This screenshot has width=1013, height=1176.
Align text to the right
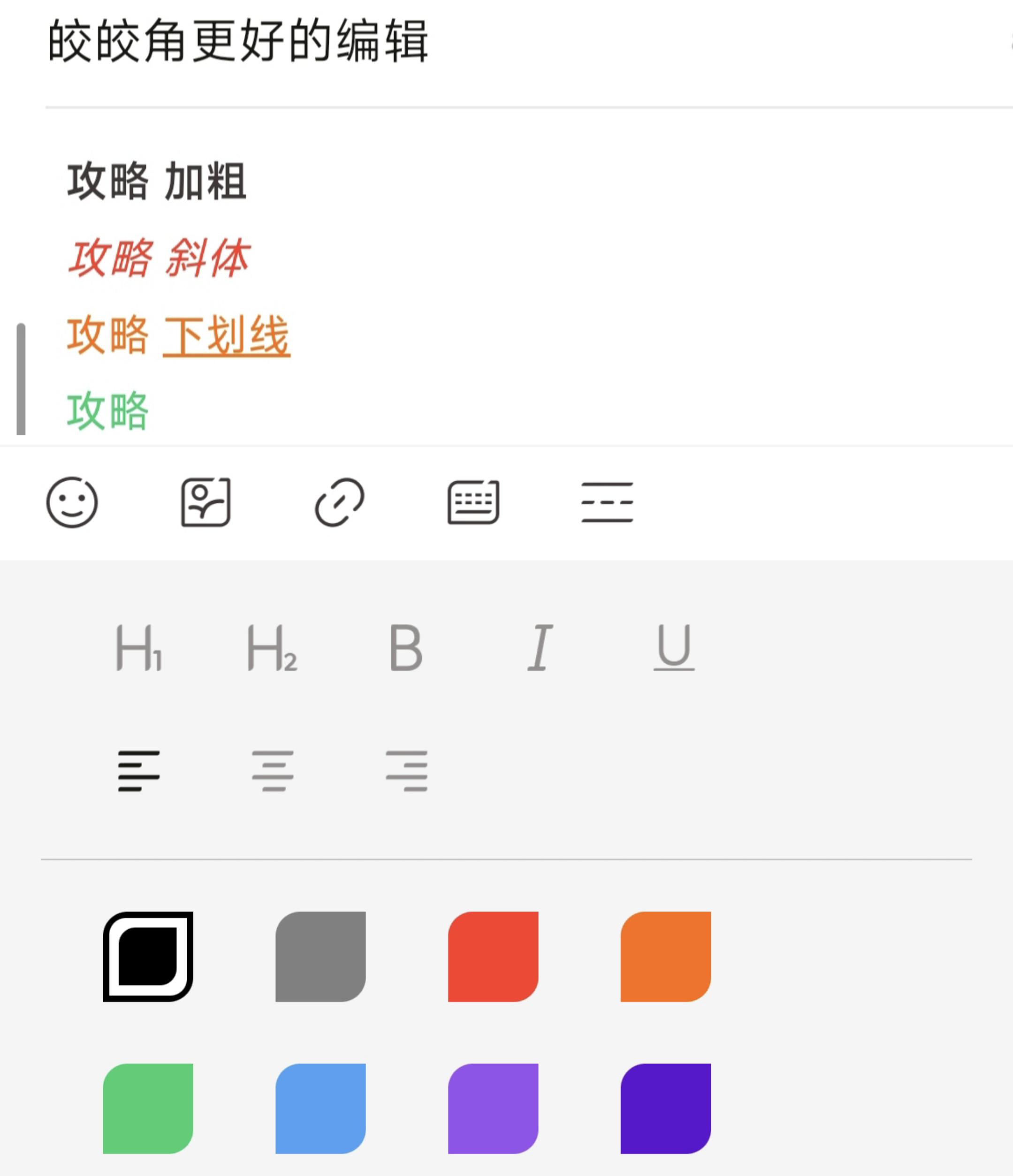(x=407, y=771)
